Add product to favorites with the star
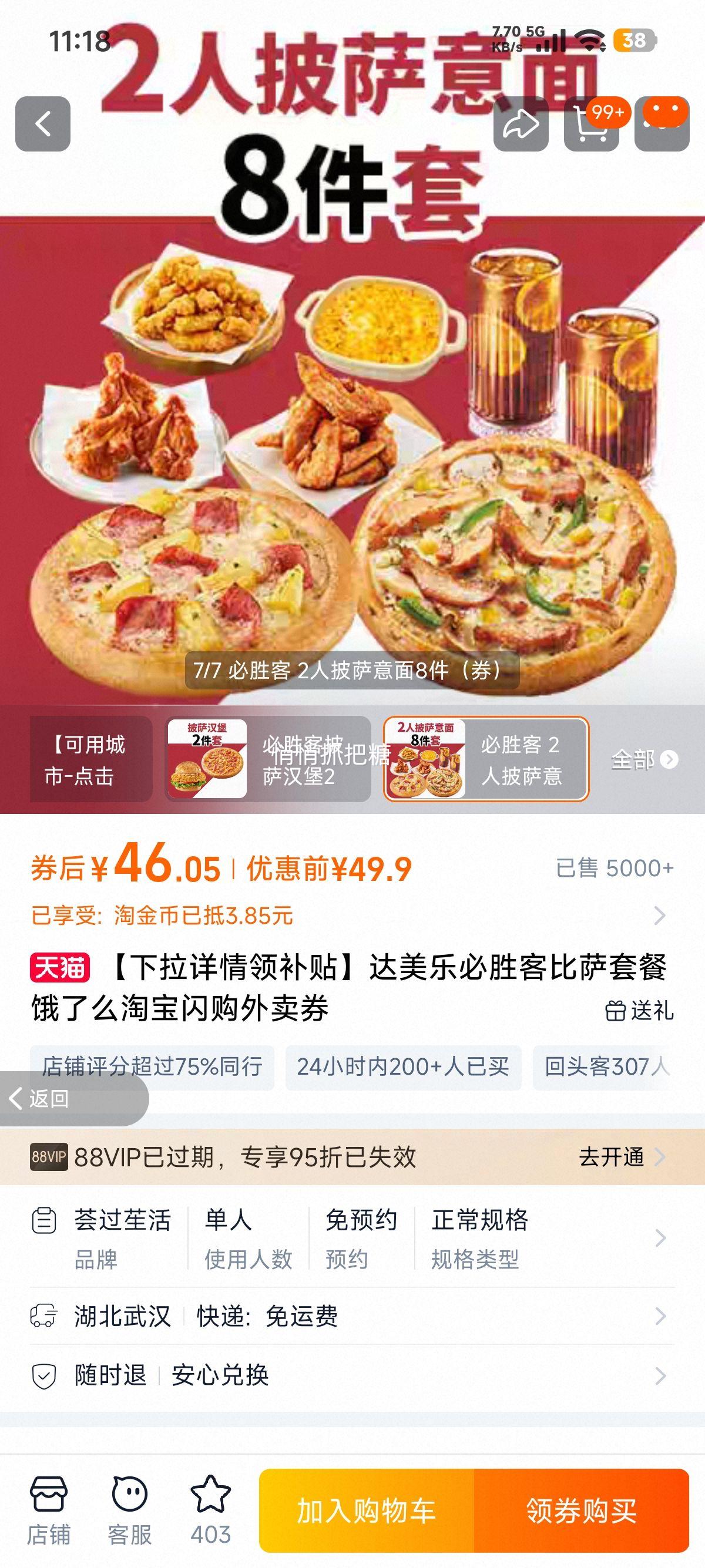This screenshot has width=705, height=1568. pyautogui.click(x=210, y=1510)
